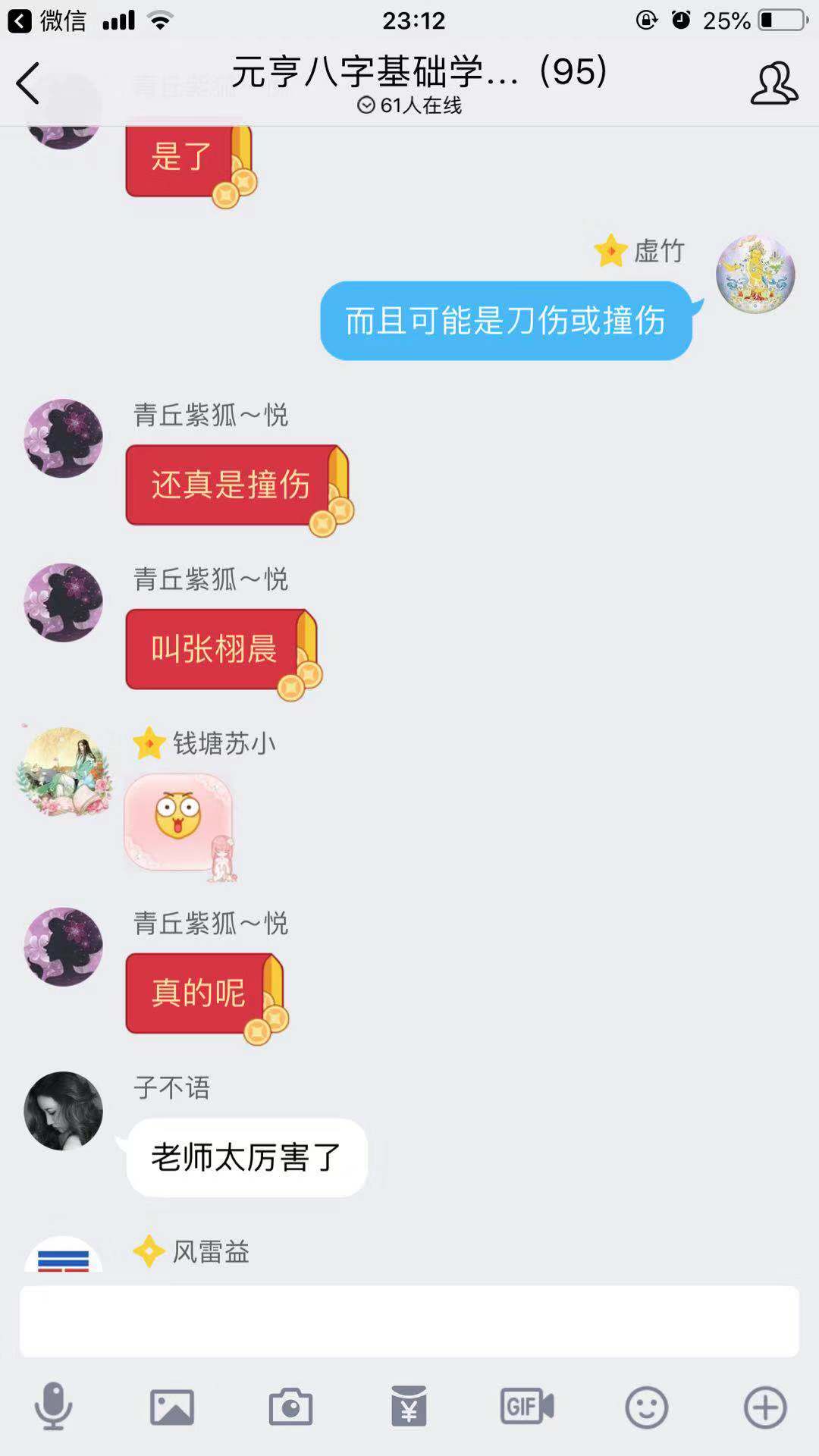Focus the message input field

tap(409, 1321)
